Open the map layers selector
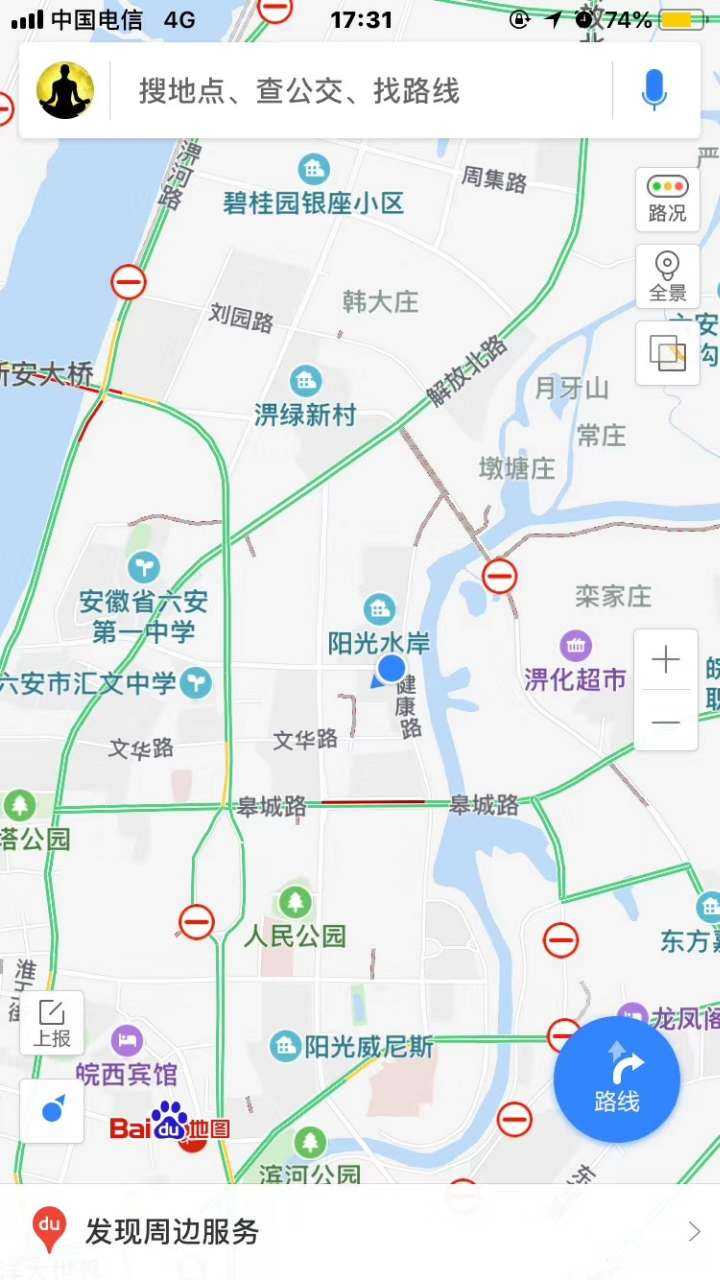Screen dimensions: 720x1280 667,353
